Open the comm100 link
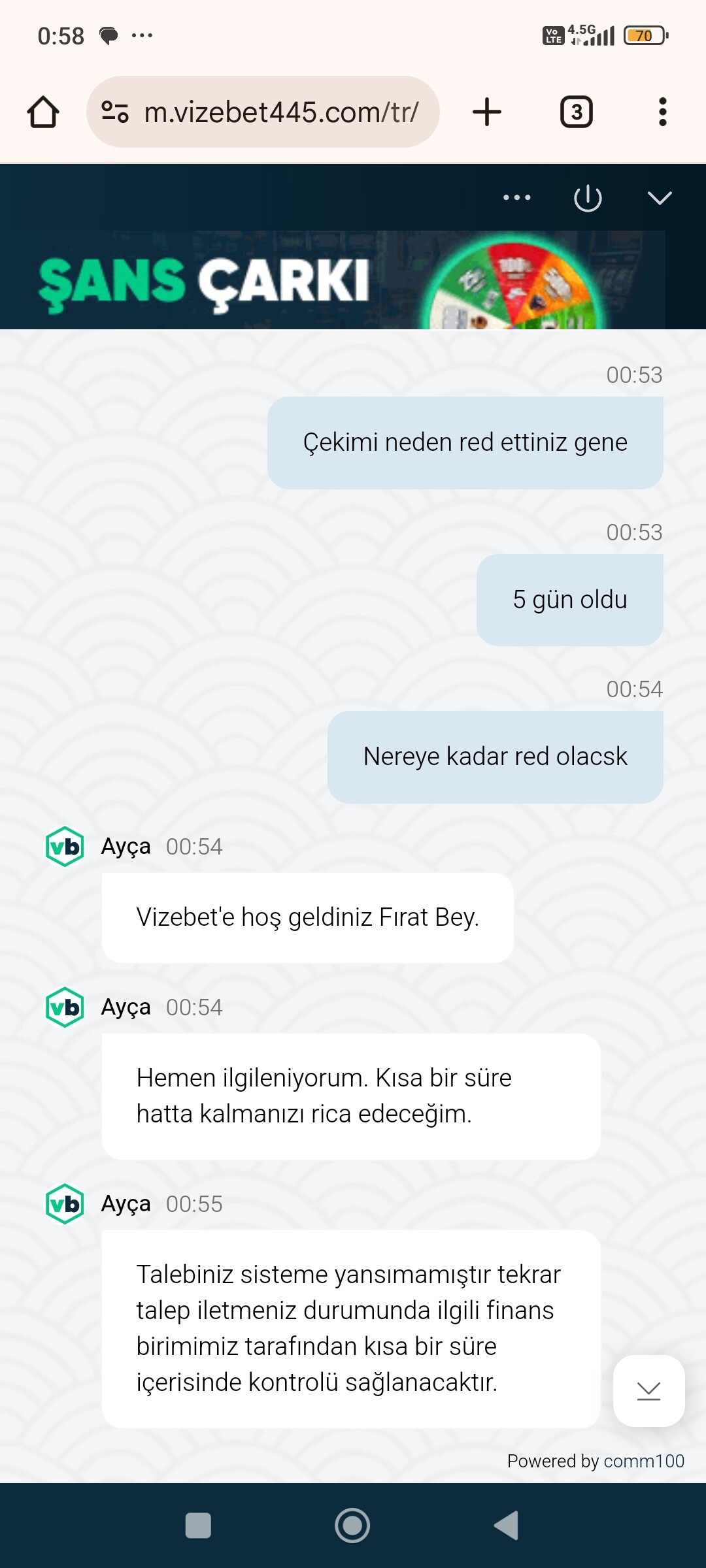Screen dimensions: 706x1568 (644, 1461)
